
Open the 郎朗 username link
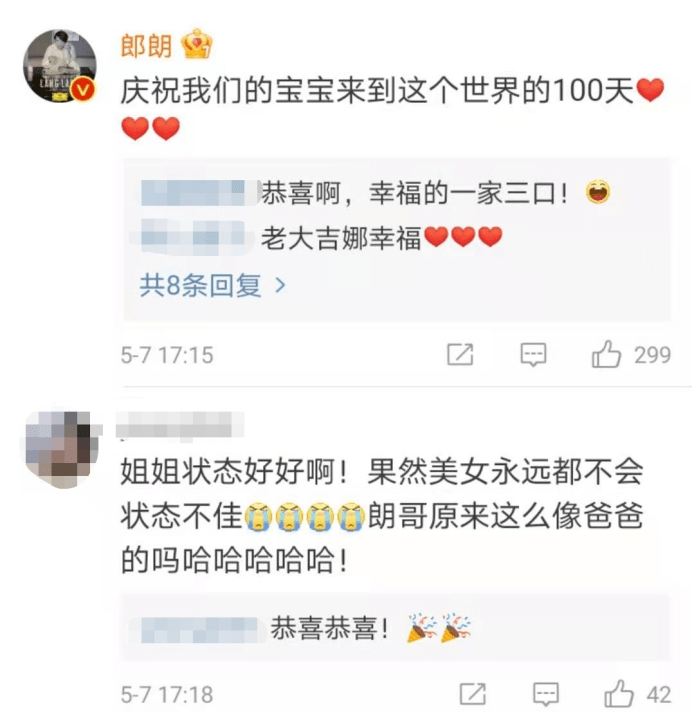[146, 44]
